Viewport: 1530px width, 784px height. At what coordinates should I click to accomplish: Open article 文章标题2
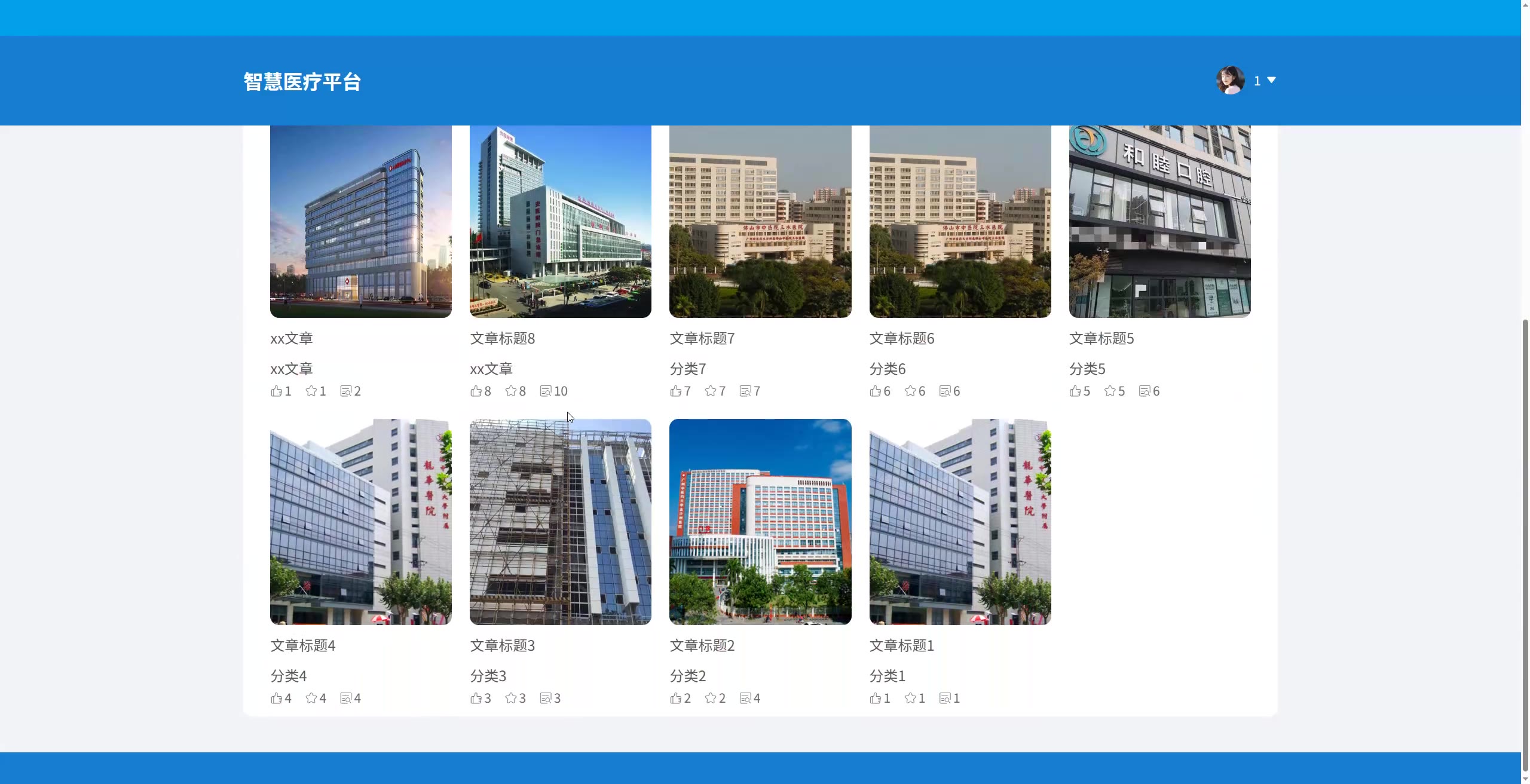click(x=760, y=522)
